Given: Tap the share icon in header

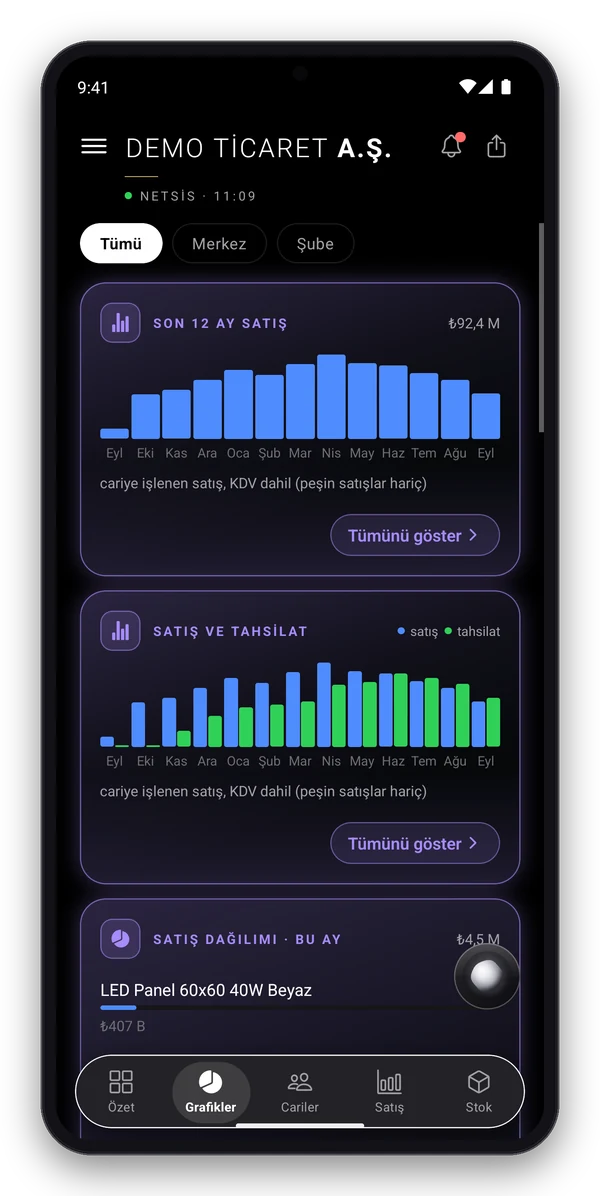Looking at the screenshot, I should point(496,146).
